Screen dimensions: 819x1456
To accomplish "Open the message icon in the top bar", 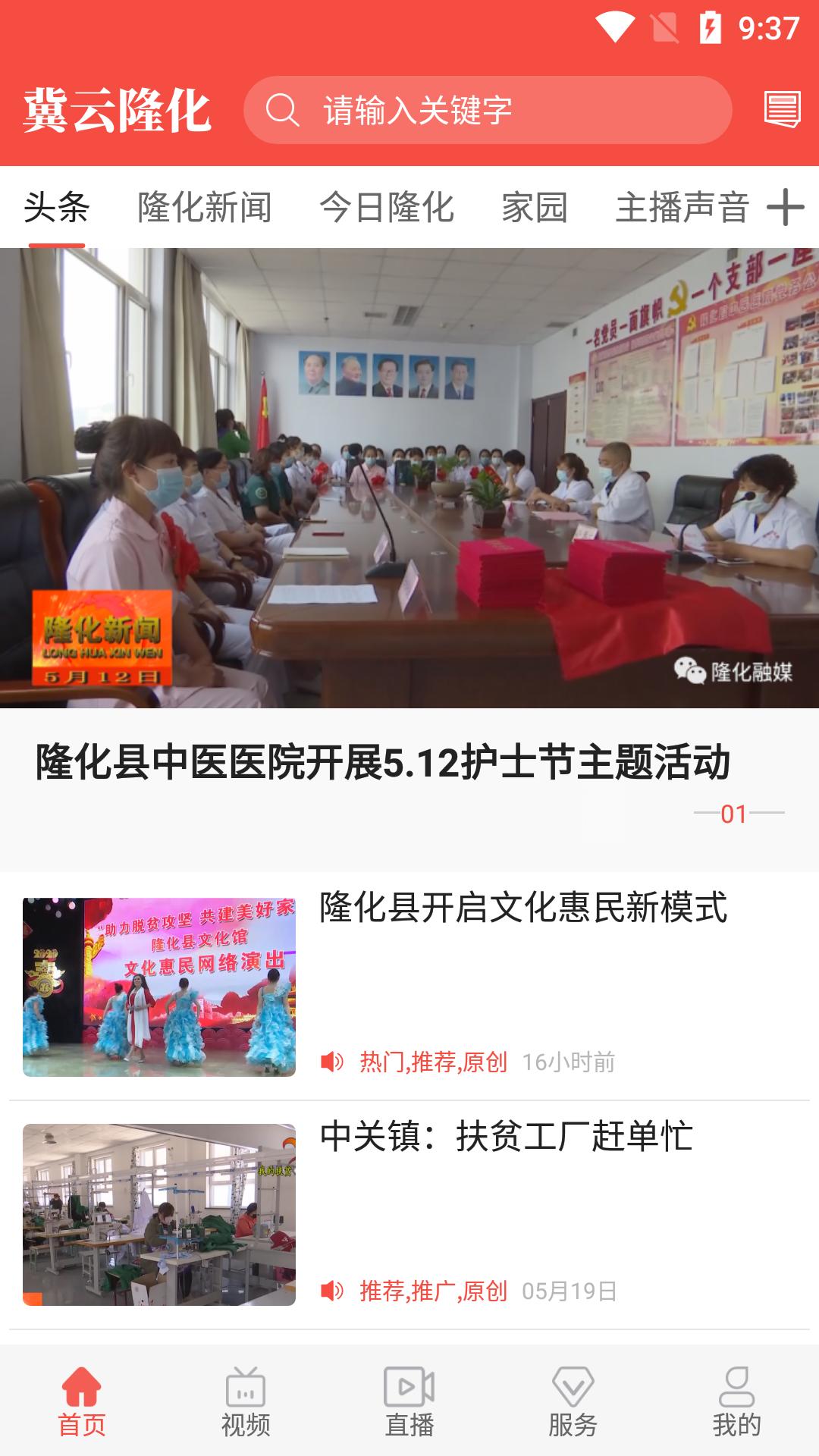I will 782,110.
